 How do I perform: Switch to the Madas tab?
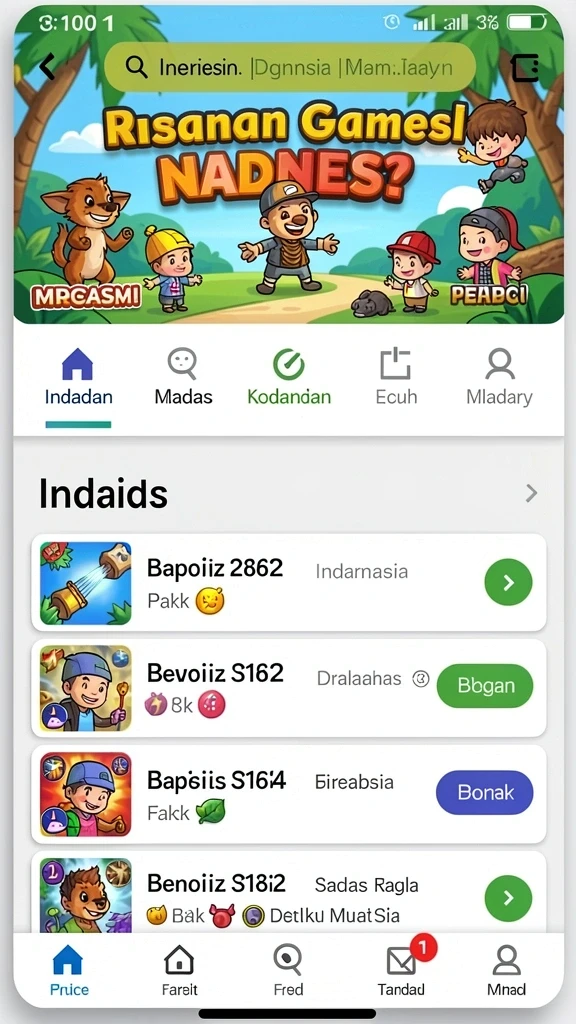click(x=183, y=377)
